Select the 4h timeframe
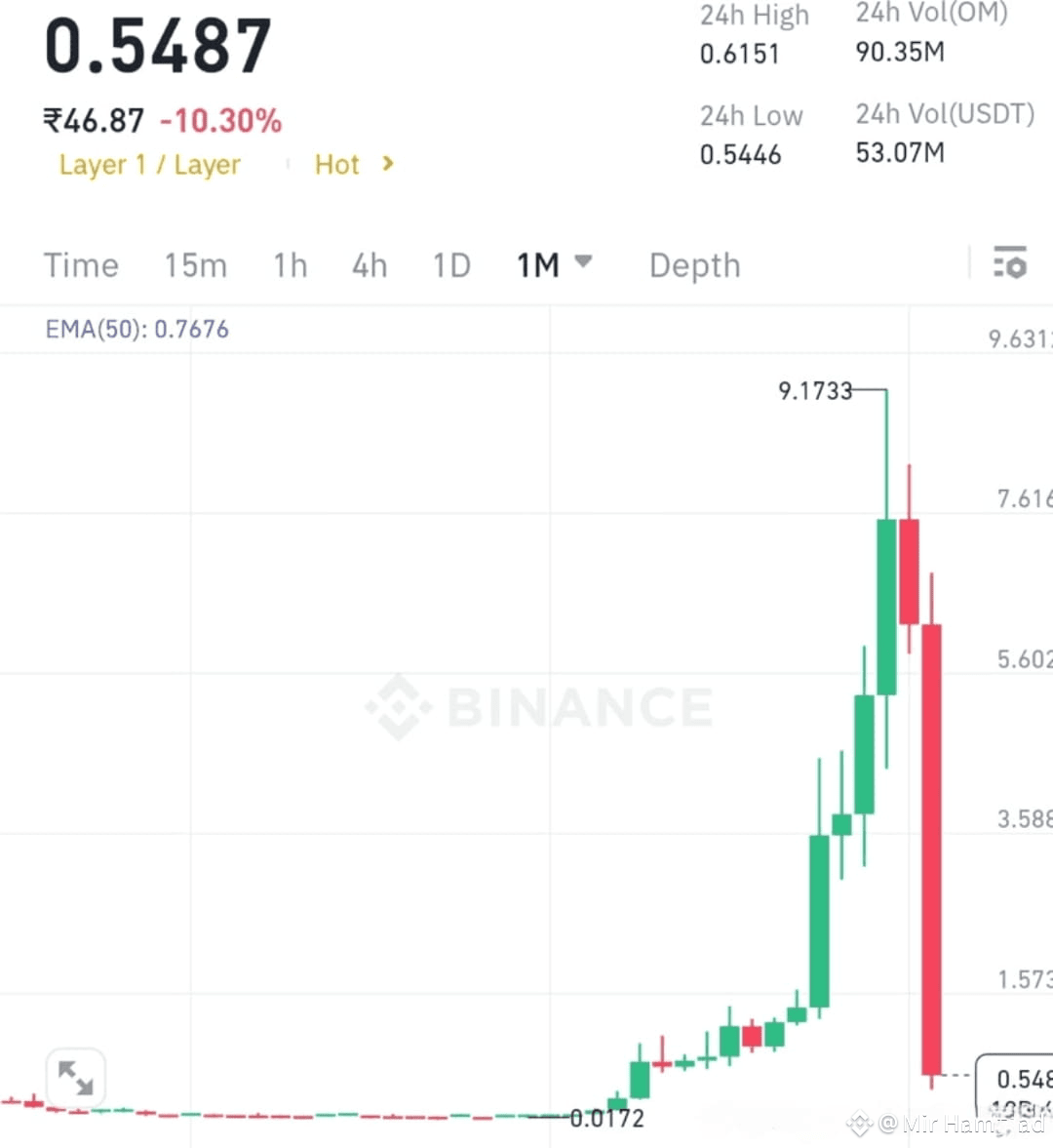 click(x=369, y=264)
